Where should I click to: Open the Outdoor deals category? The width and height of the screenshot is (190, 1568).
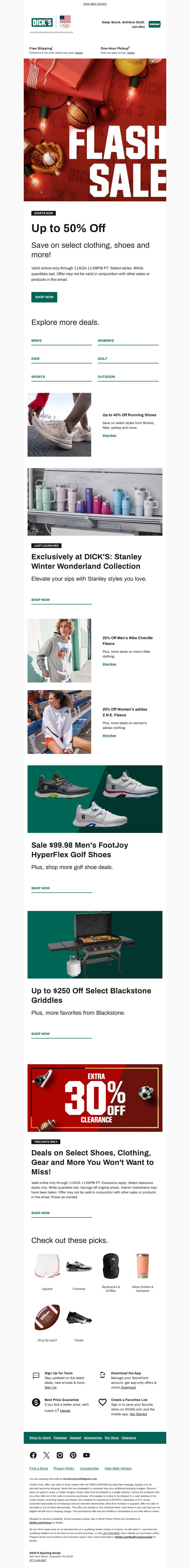106,377
